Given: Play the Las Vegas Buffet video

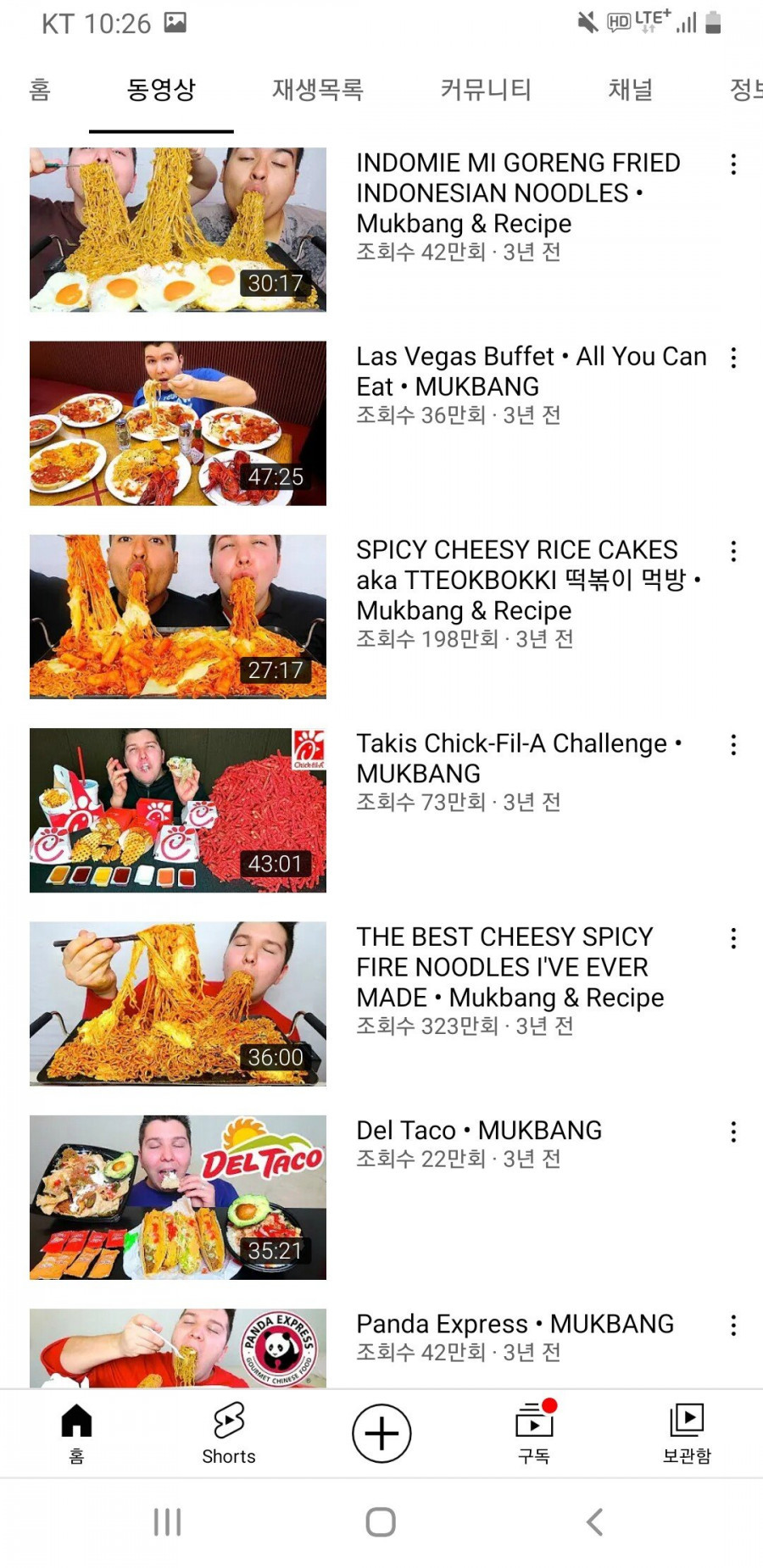Looking at the screenshot, I should click(x=178, y=423).
